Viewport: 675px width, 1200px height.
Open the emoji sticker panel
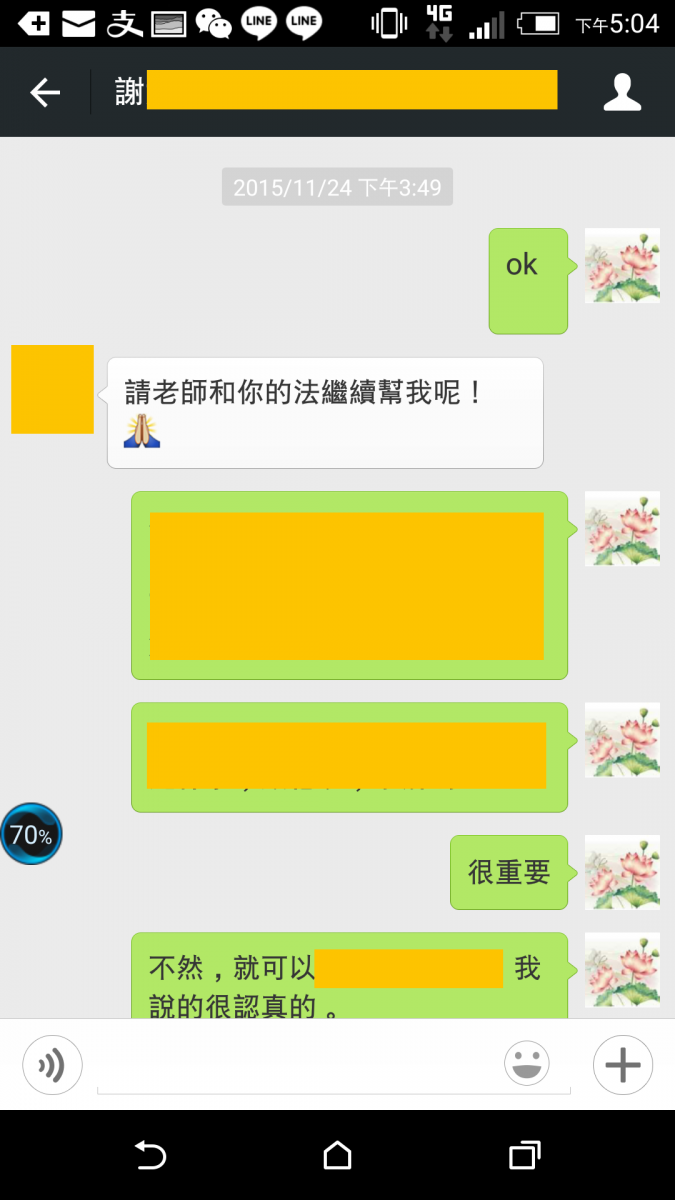527,1064
